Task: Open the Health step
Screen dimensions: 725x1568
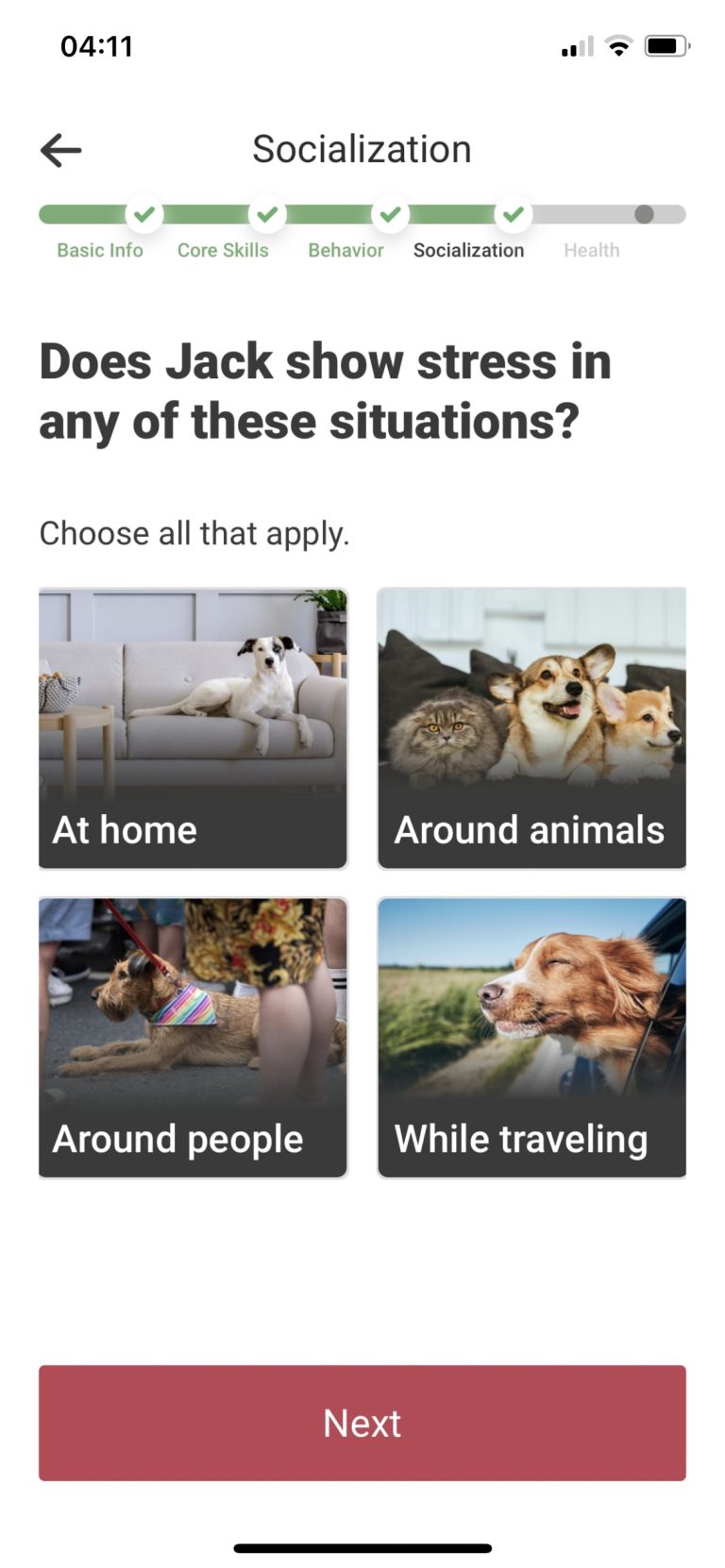Action: [x=591, y=250]
